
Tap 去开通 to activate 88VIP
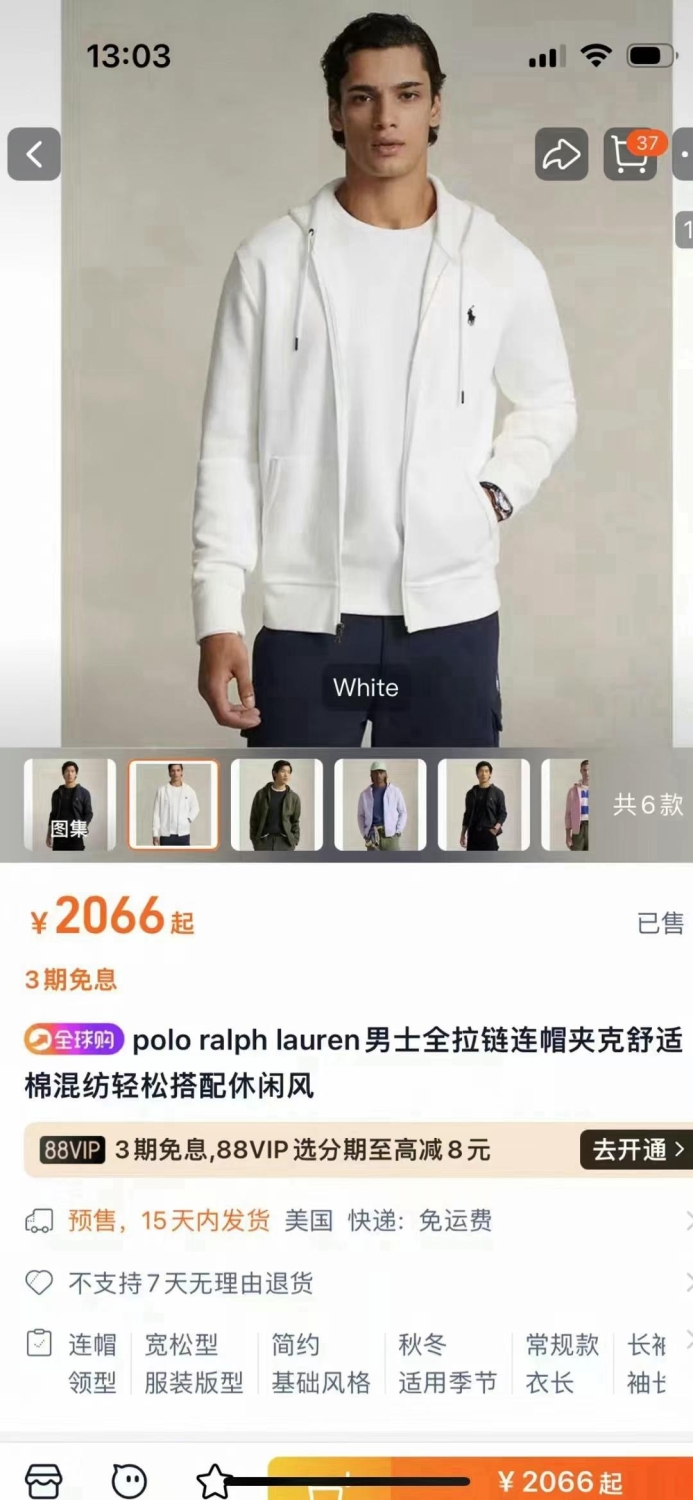636,1149
